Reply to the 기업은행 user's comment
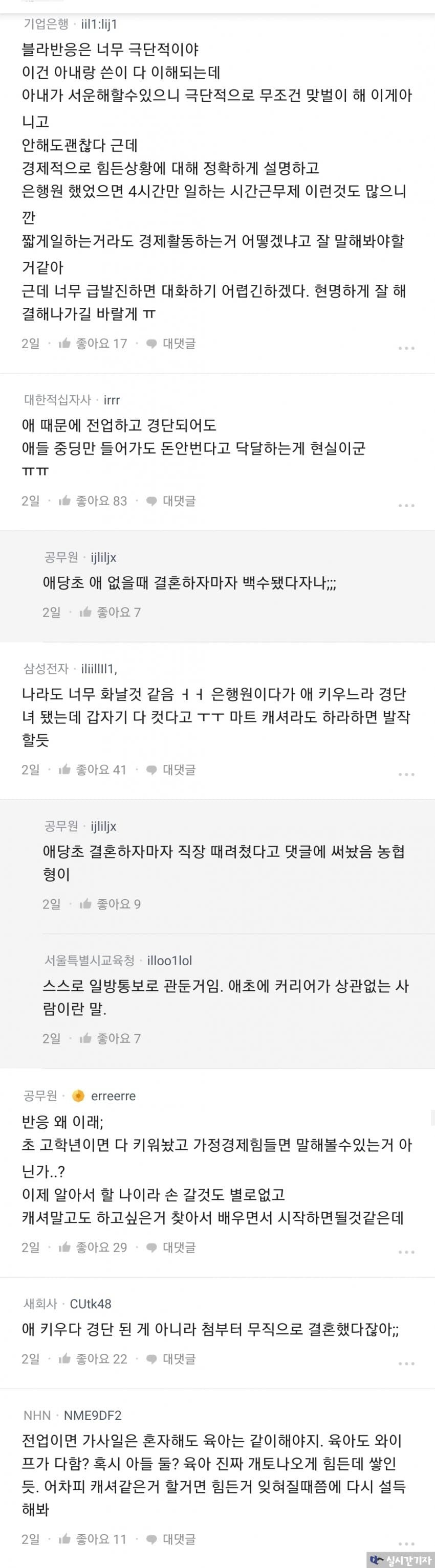This screenshot has width=435, height=1568. point(171,344)
